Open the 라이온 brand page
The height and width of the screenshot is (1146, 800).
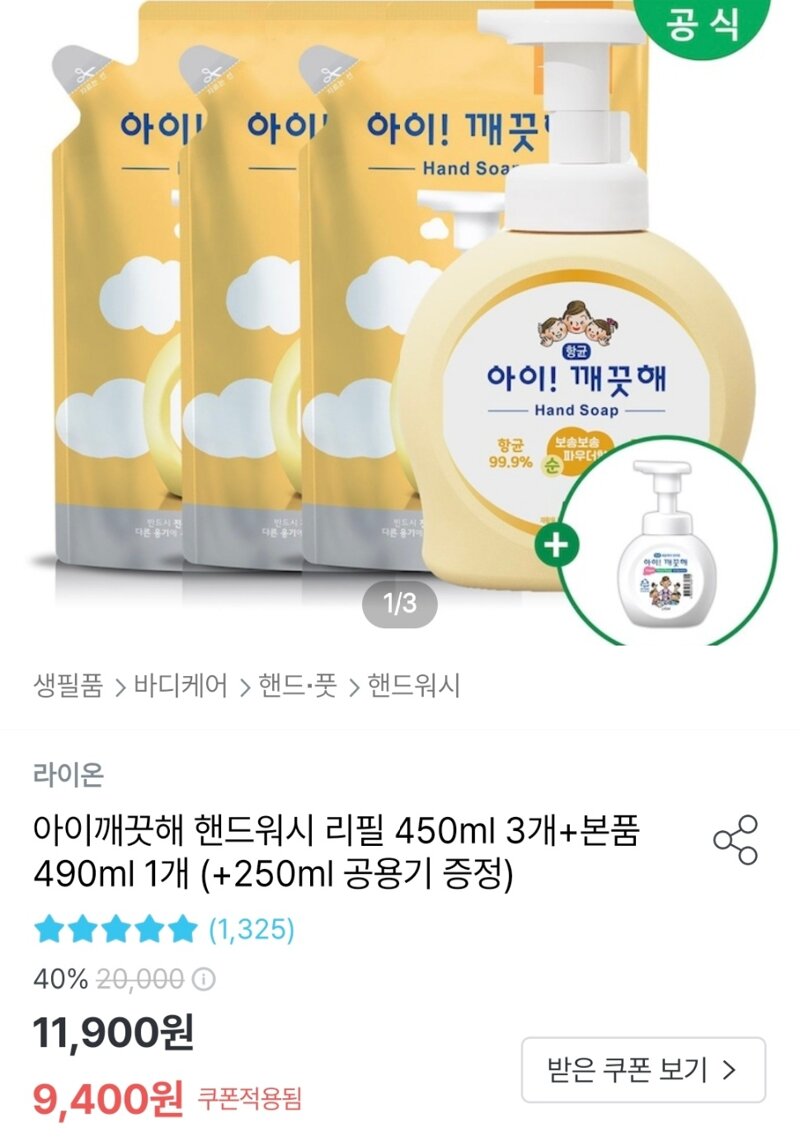click(68, 774)
